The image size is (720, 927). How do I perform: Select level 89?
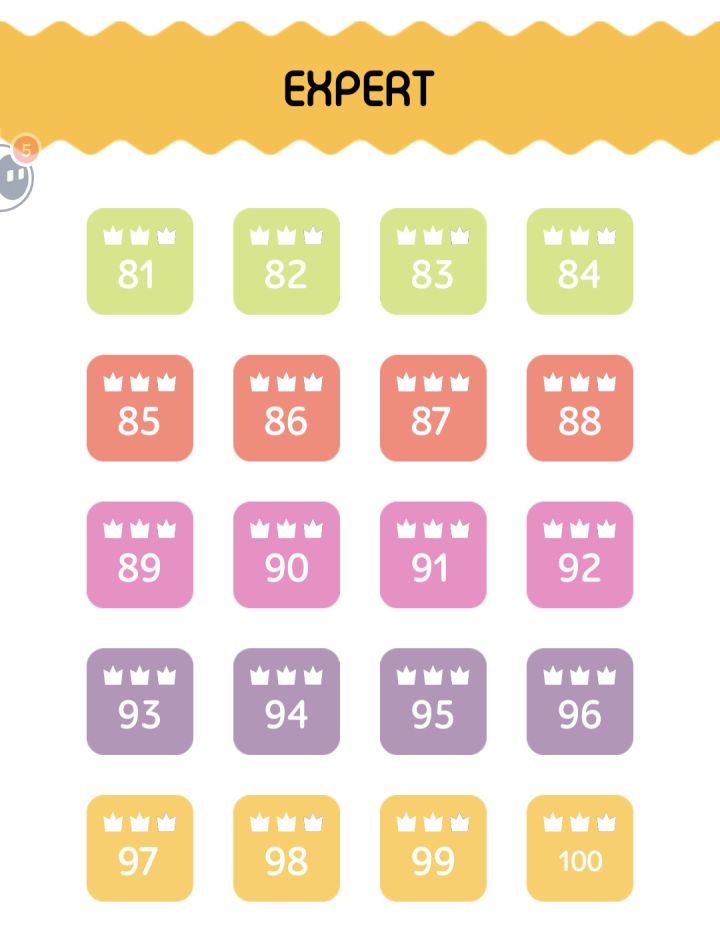tap(140, 555)
